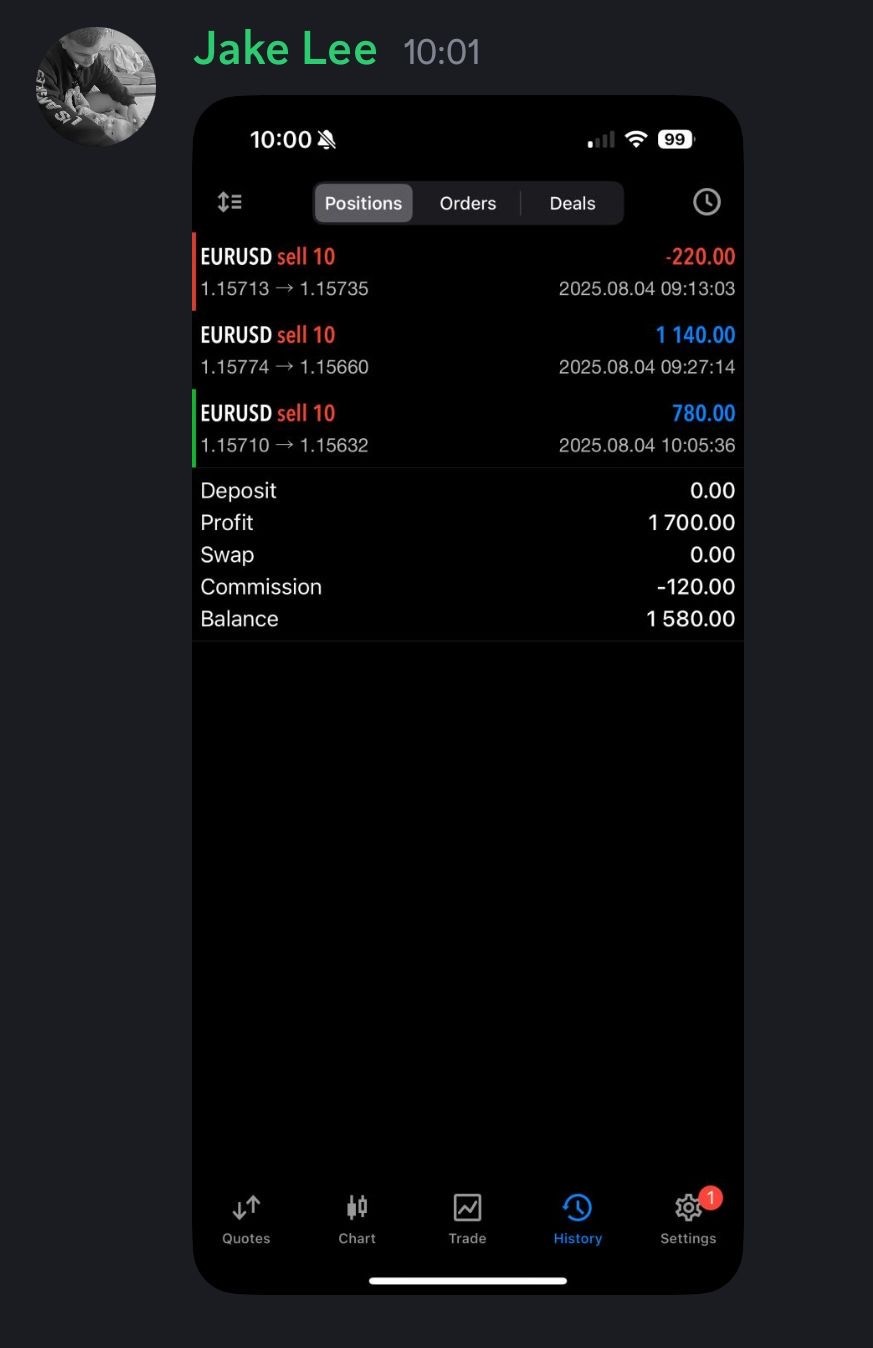Image resolution: width=873 pixels, height=1348 pixels.
Task: Tap the EURUSD trade showing 1 140.00 profit
Action: tap(467, 349)
